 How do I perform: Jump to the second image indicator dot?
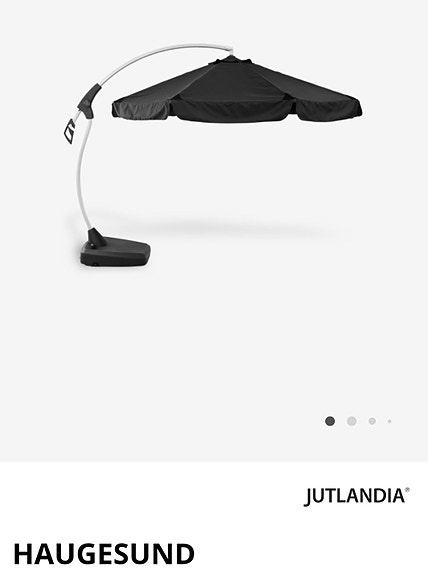351,421
